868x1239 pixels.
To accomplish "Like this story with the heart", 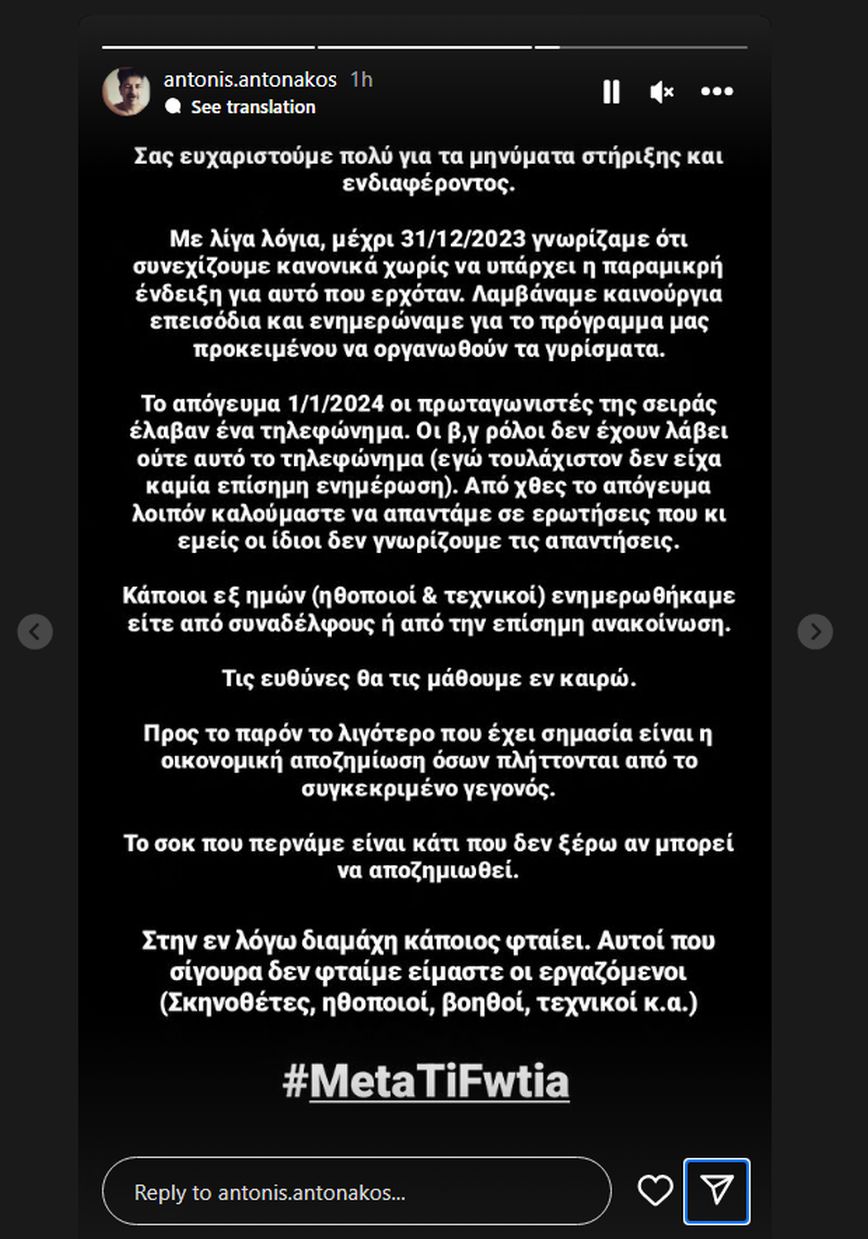I will [x=655, y=1190].
